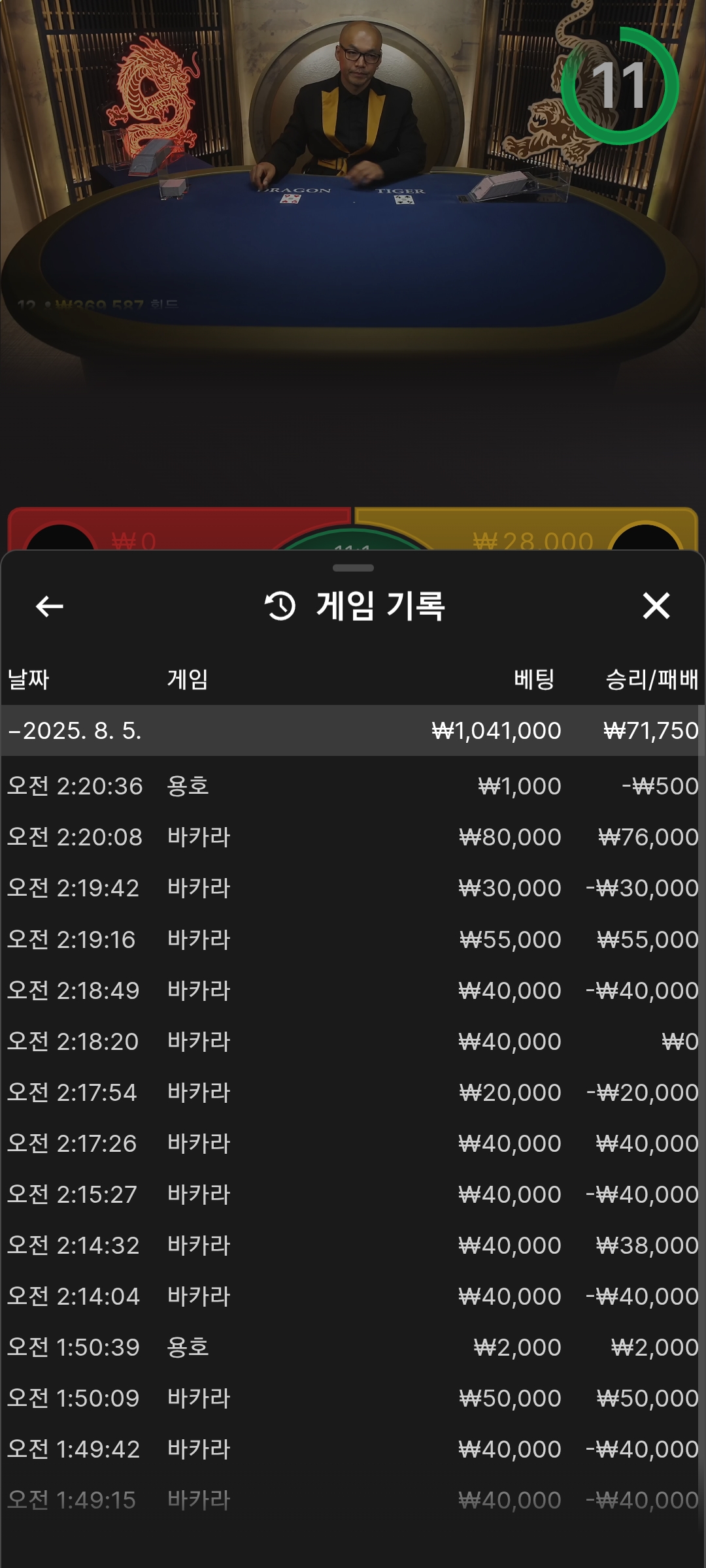The width and height of the screenshot is (706, 1568).
Task: Select the 오전 2:15:27 바카라 entry
Action: point(353,1194)
